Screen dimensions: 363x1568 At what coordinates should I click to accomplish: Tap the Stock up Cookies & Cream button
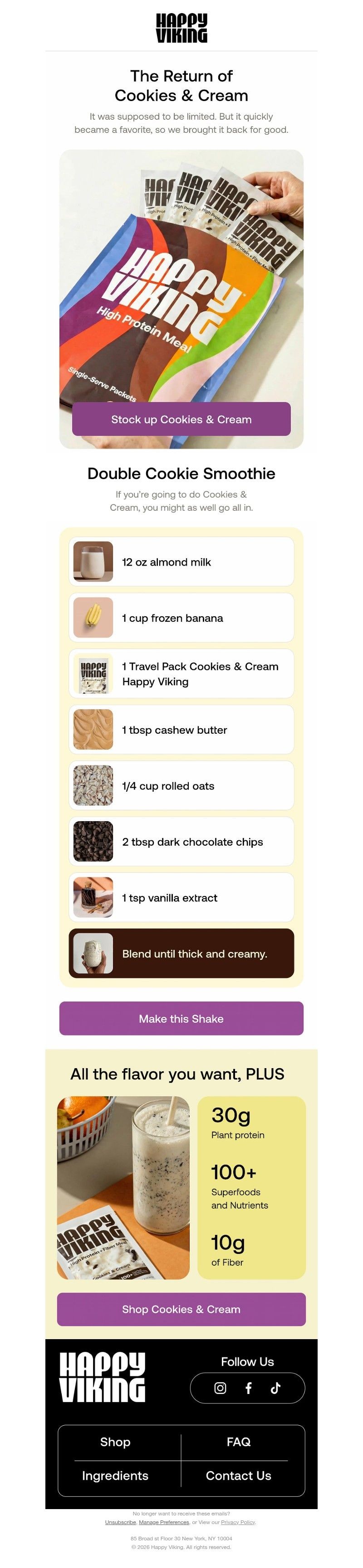click(181, 419)
